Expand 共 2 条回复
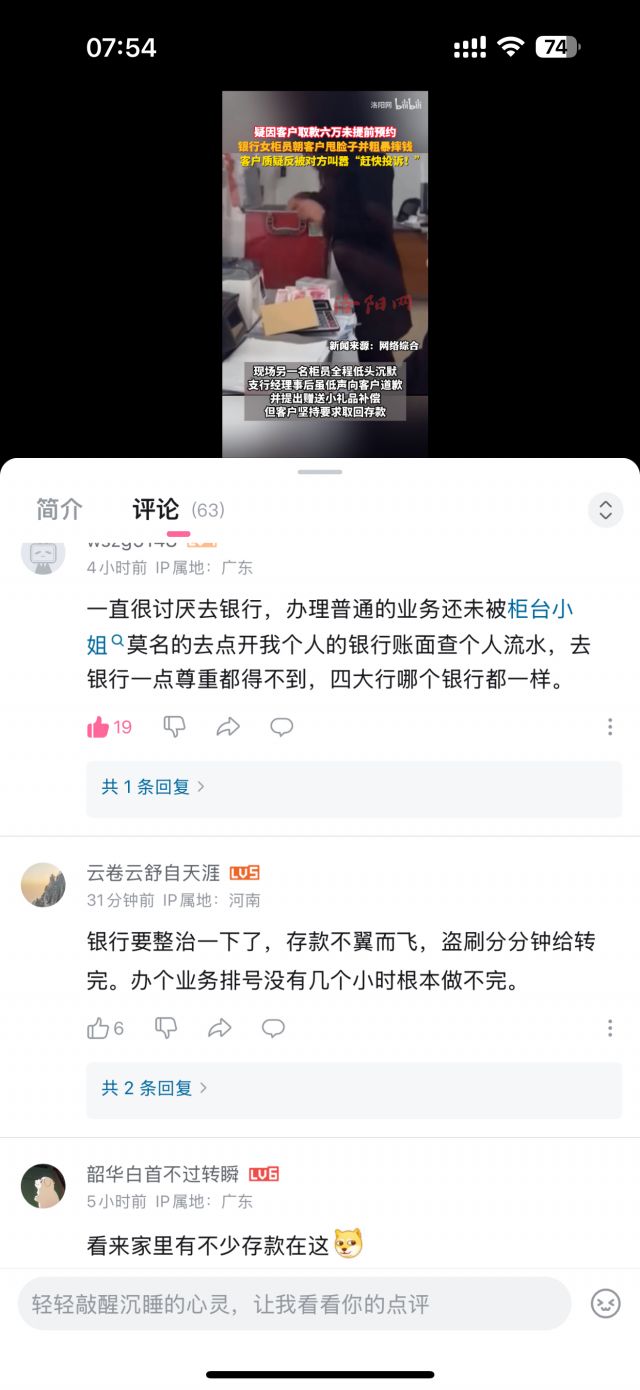This screenshot has width=640, height=1390. [154, 1088]
